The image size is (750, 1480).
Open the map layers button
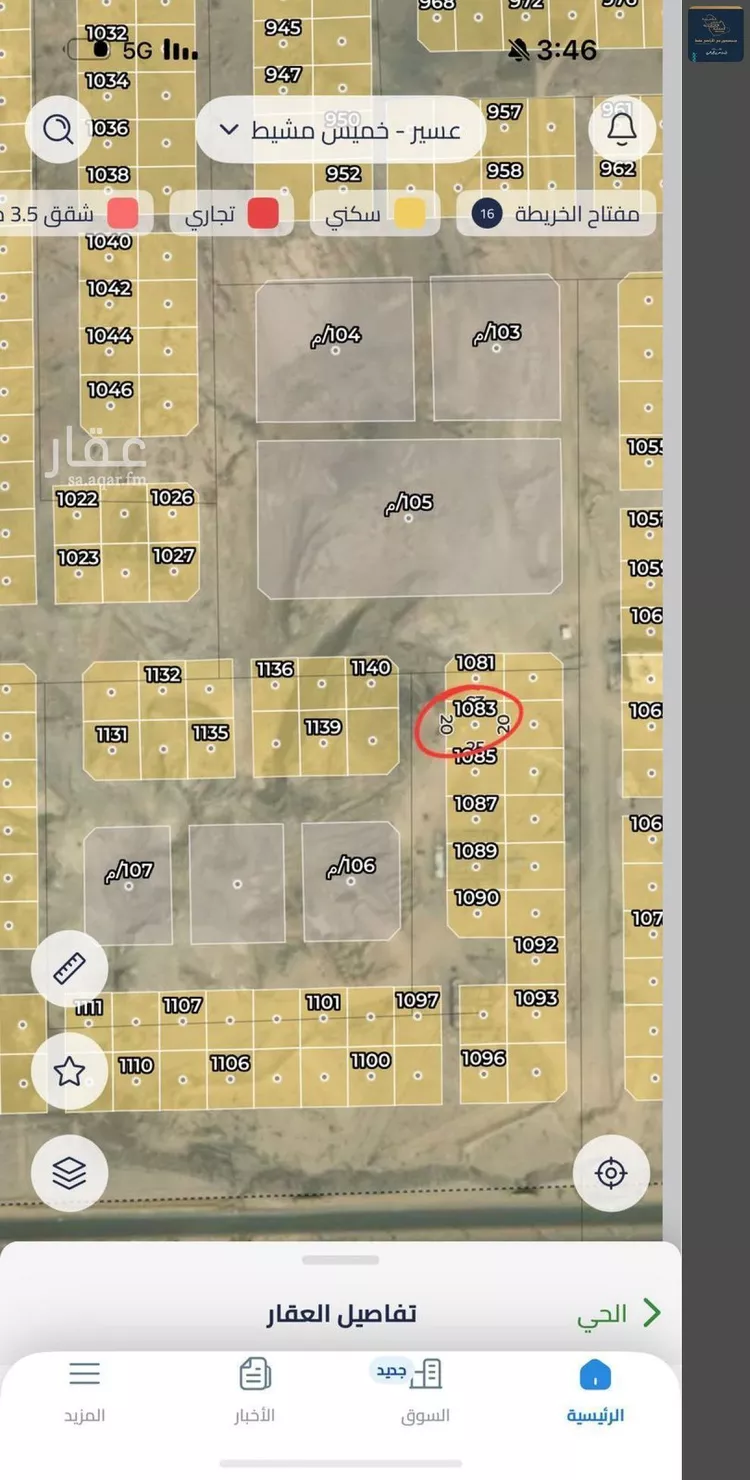(69, 1173)
